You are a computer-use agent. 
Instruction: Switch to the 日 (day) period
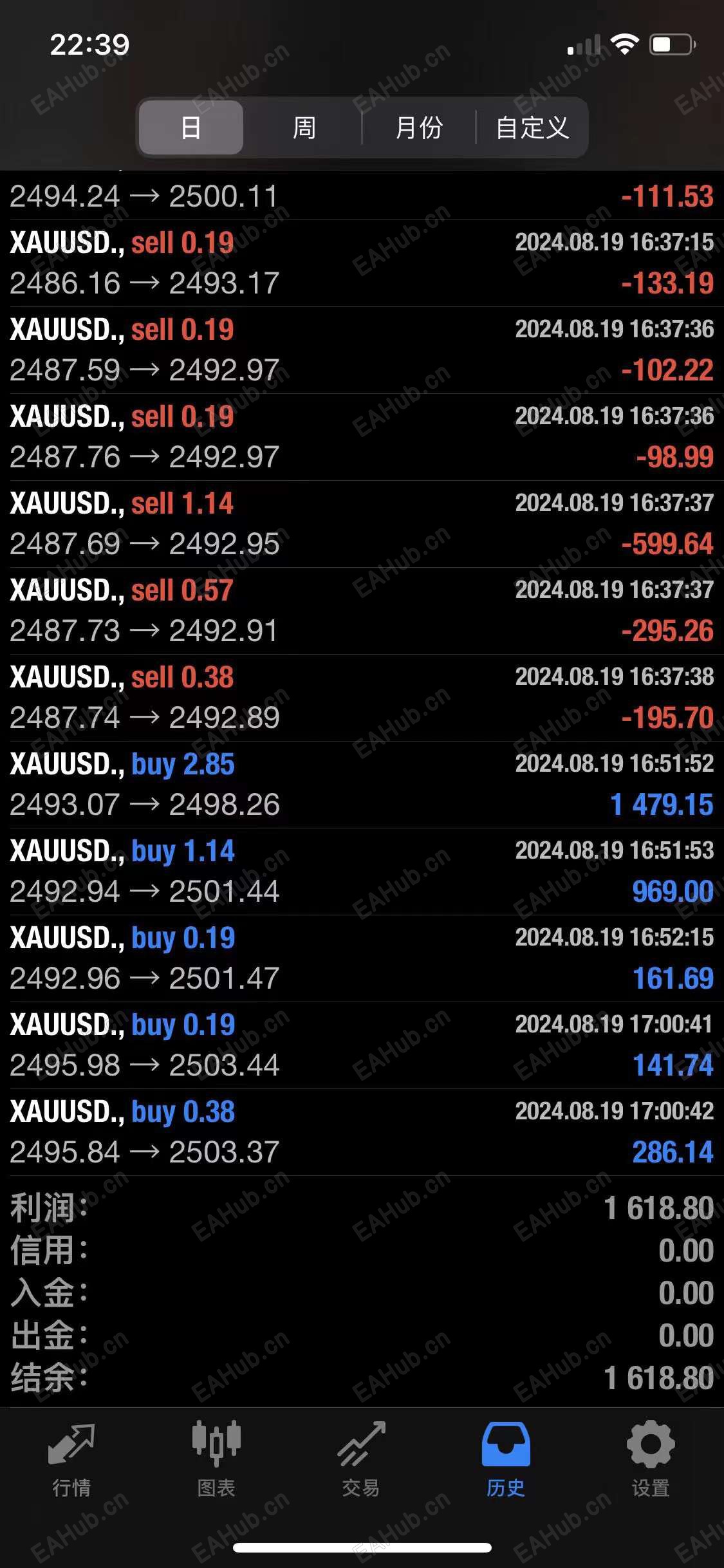point(191,127)
